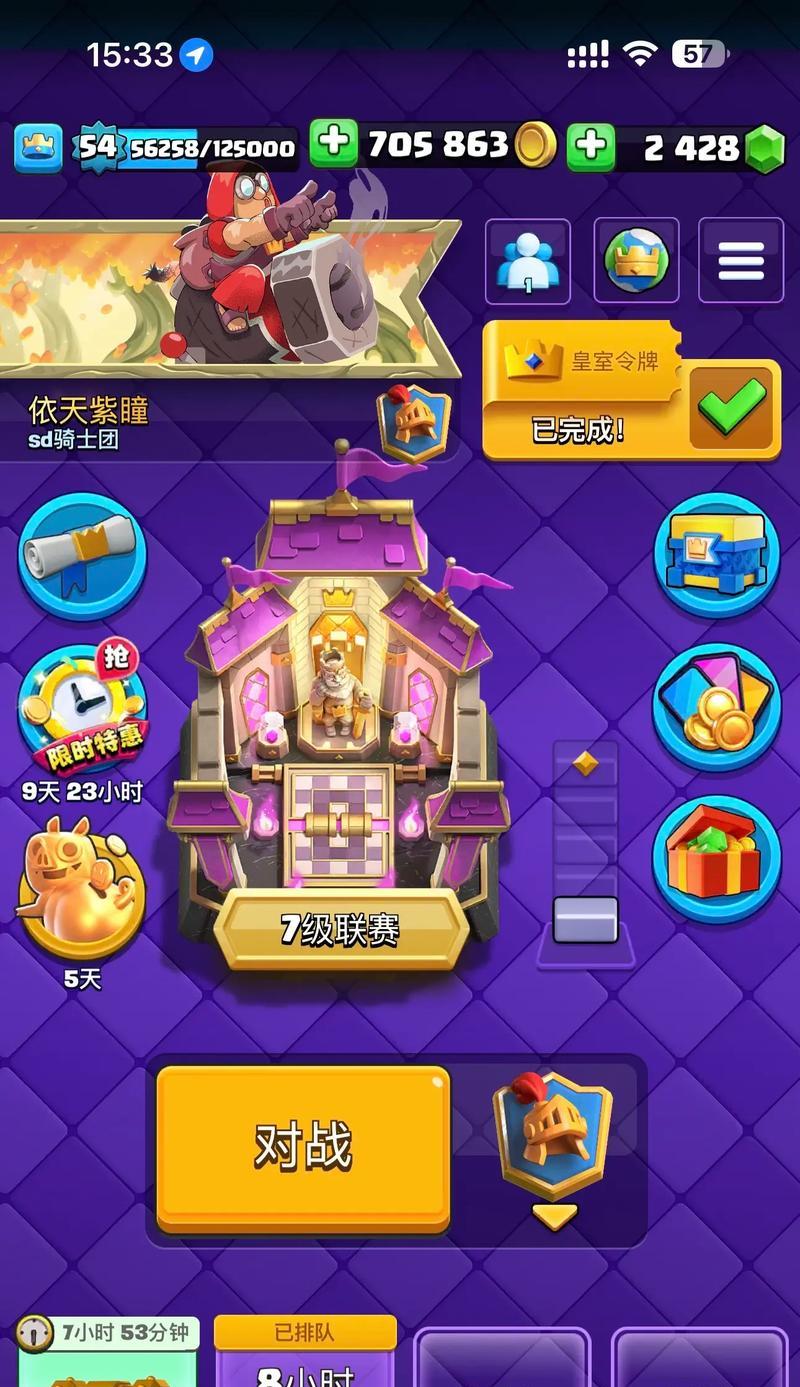Open the cards and coins icon
Screen dimensions: 800x1387
[717, 707]
